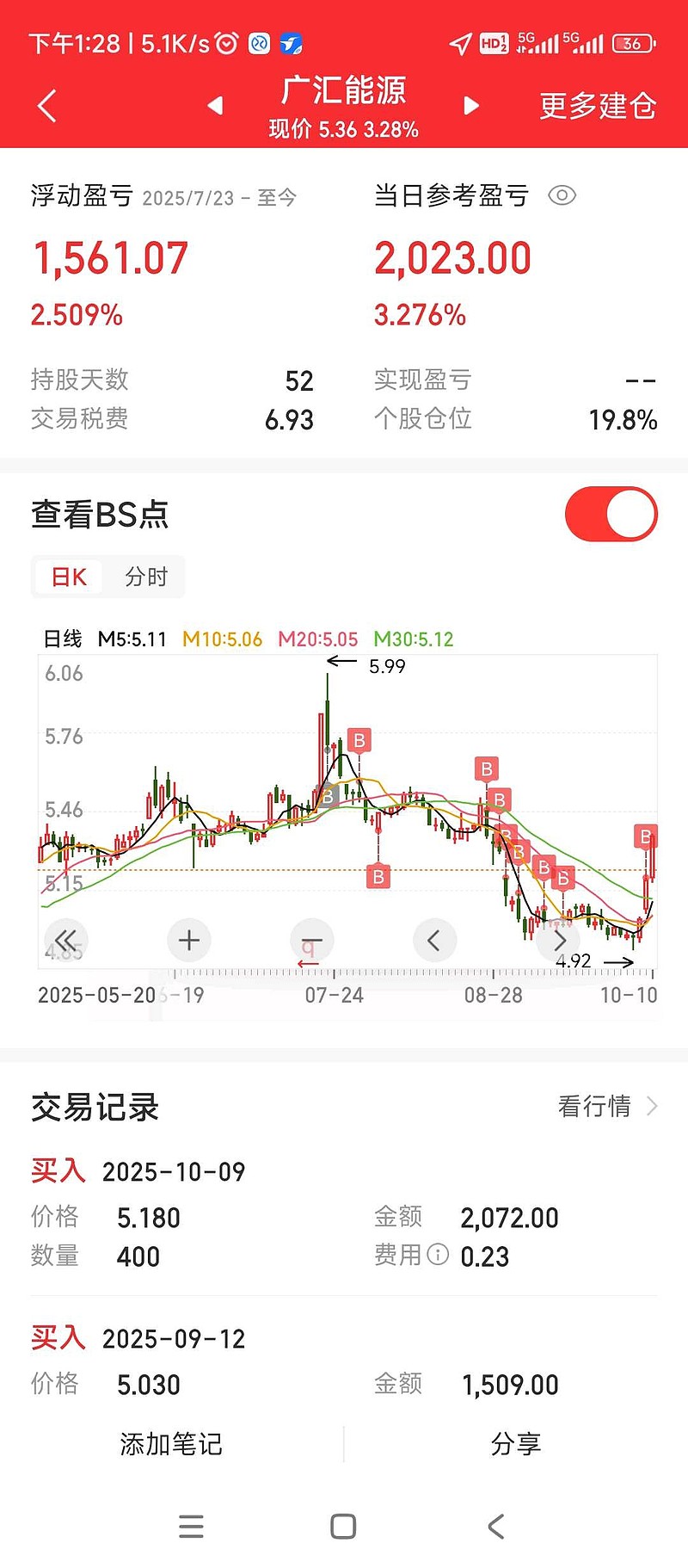Viewport: 688px width, 1568px height.
Task: Tap 添加笔记 to add a note
Action: 171,1443
